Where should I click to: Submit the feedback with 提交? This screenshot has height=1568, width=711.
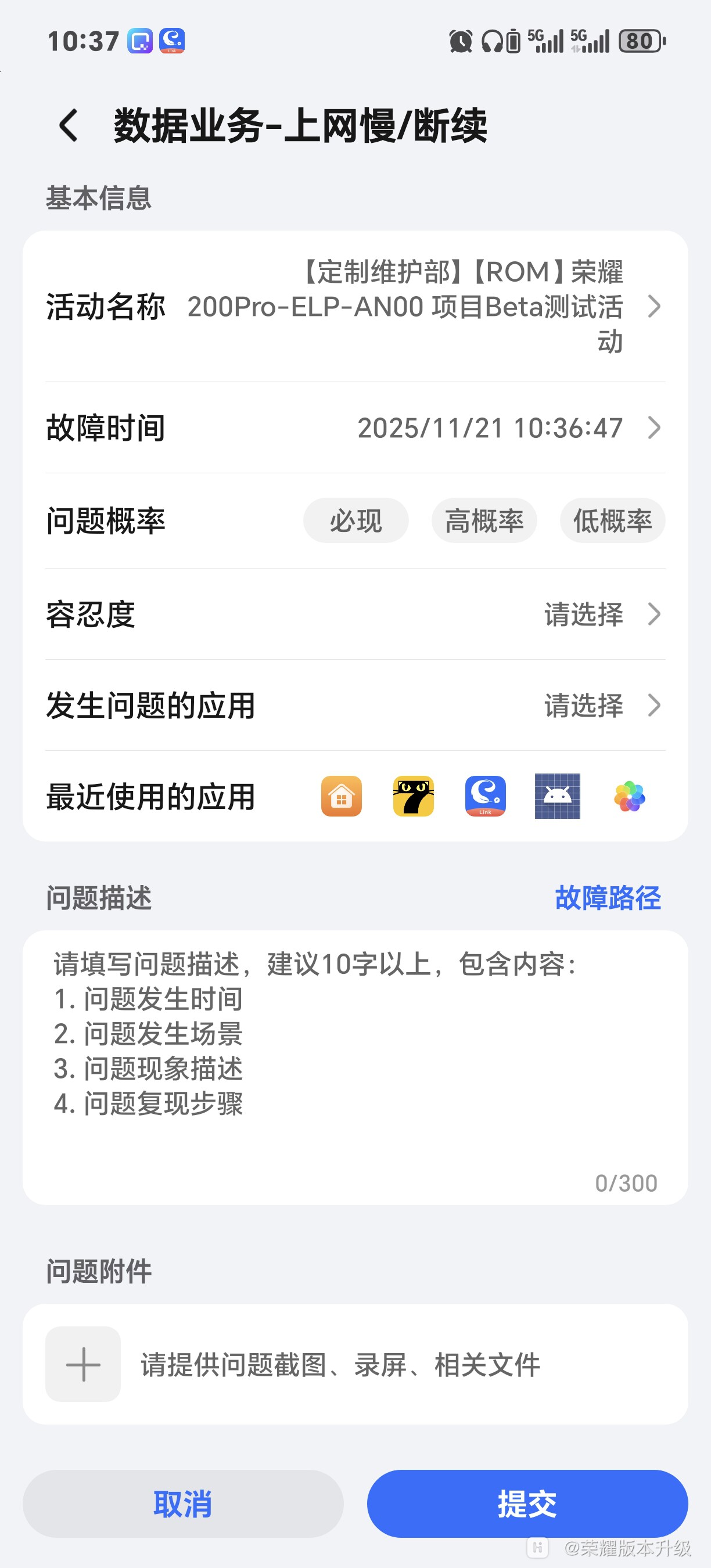(527, 1504)
